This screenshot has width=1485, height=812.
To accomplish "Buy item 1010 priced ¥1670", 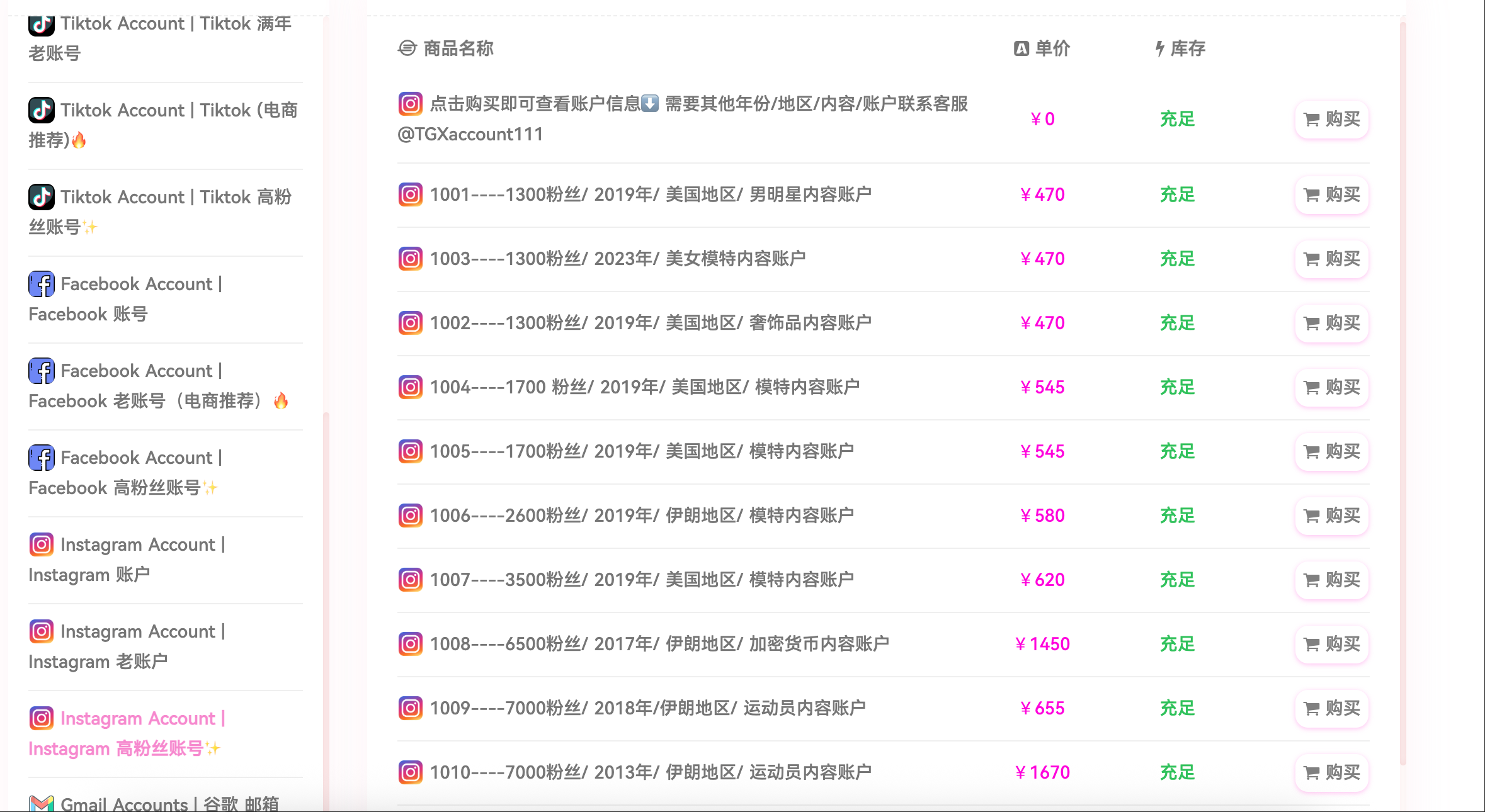I will (x=1331, y=772).
